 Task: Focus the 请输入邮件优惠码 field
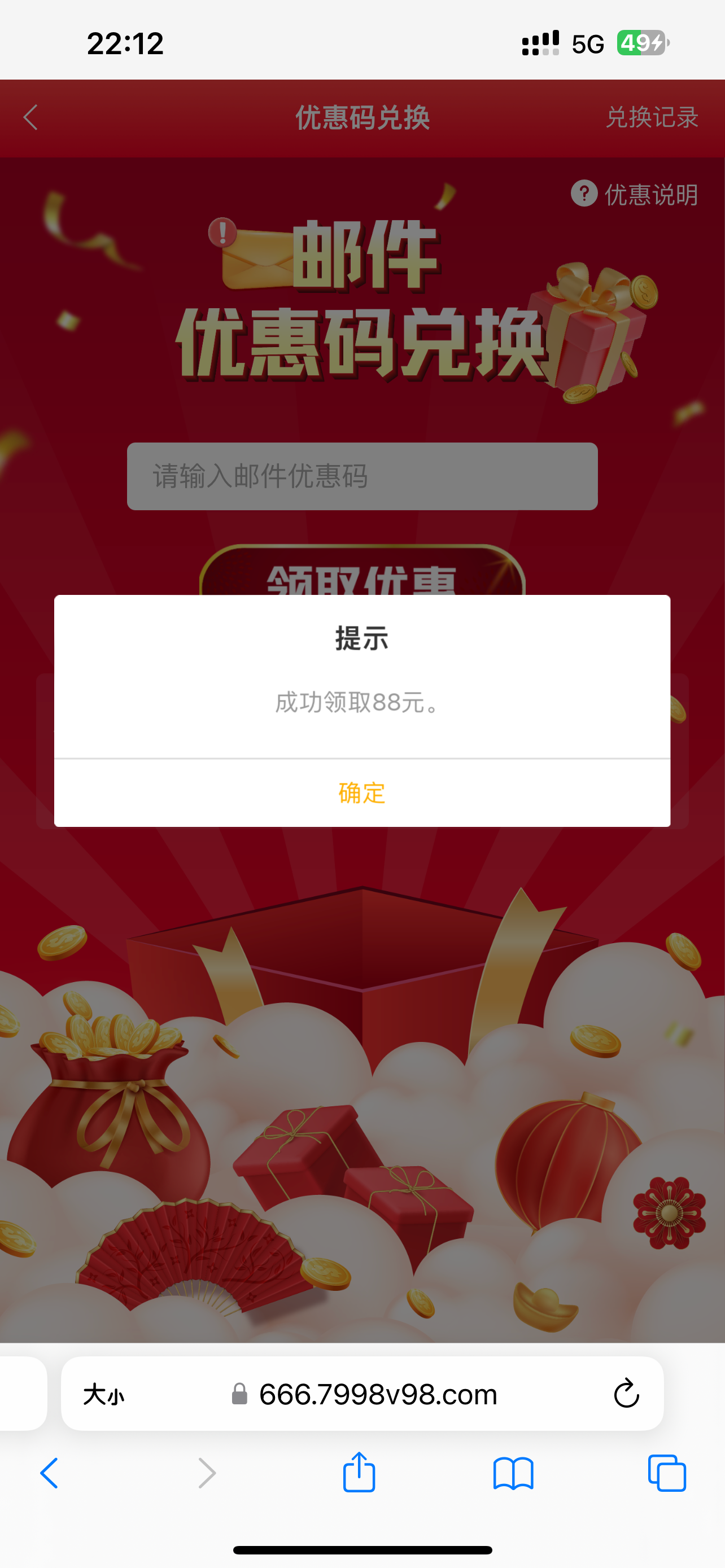pyautogui.click(x=362, y=476)
